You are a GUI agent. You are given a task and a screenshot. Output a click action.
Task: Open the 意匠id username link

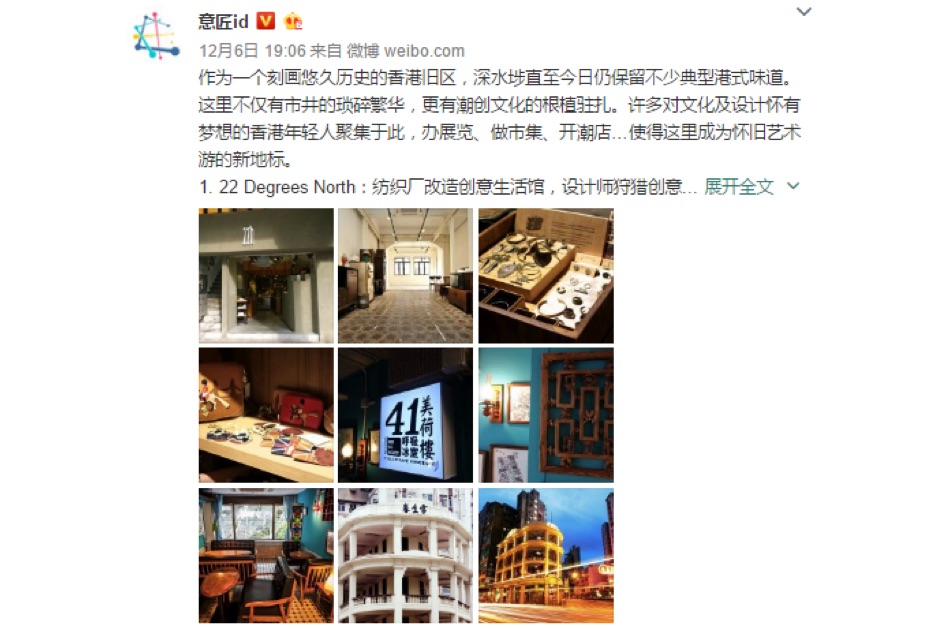(x=222, y=21)
